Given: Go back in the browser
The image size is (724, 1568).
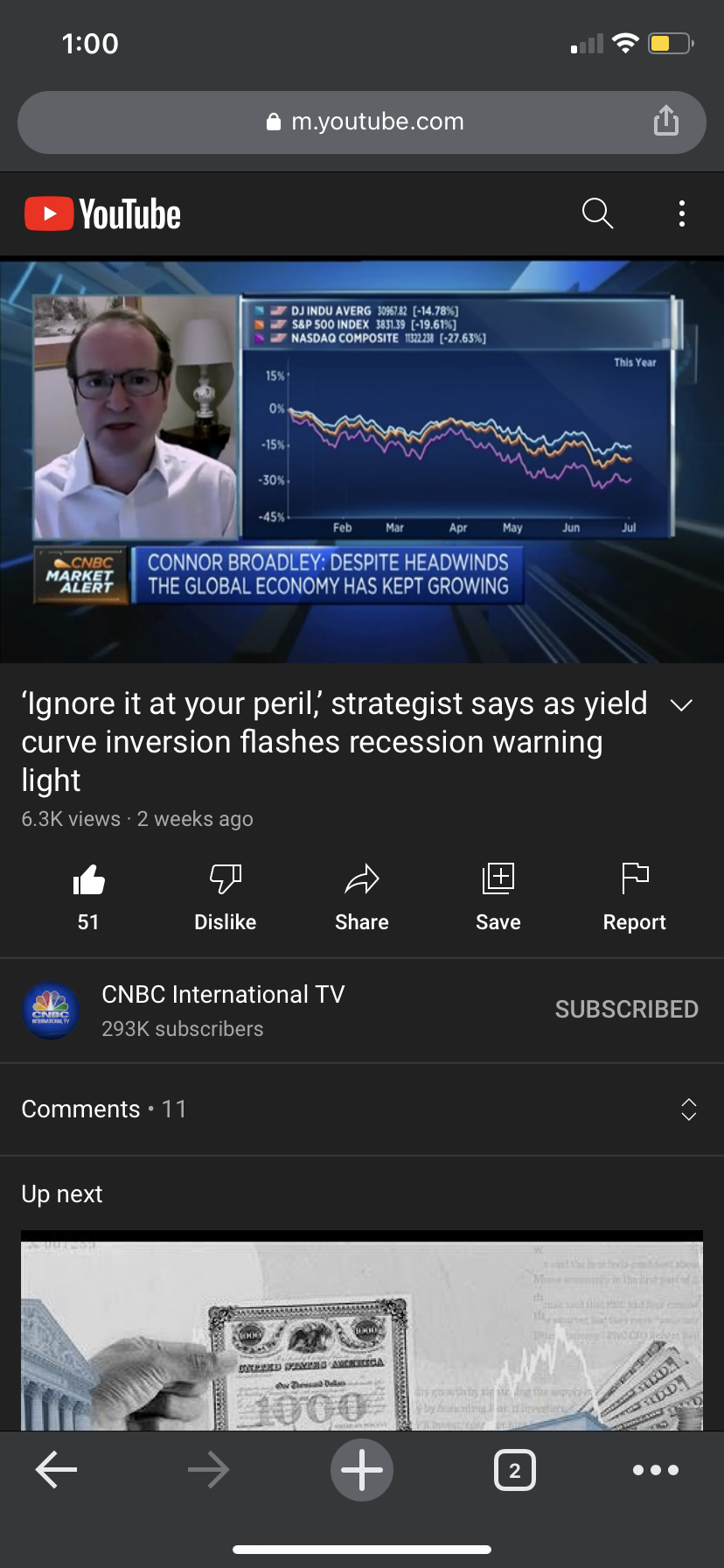Looking at the screenshot, I should click(57, 1470).
